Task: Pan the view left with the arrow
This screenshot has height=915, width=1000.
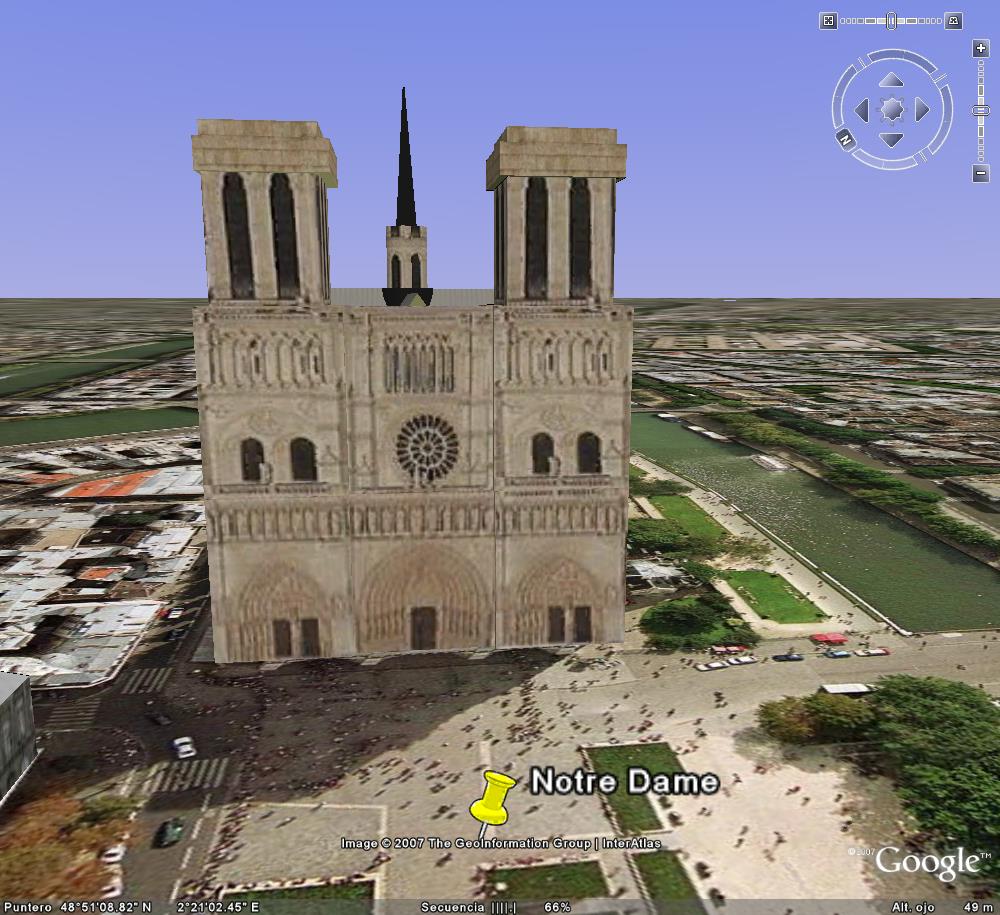Action: tap(861, 110)
